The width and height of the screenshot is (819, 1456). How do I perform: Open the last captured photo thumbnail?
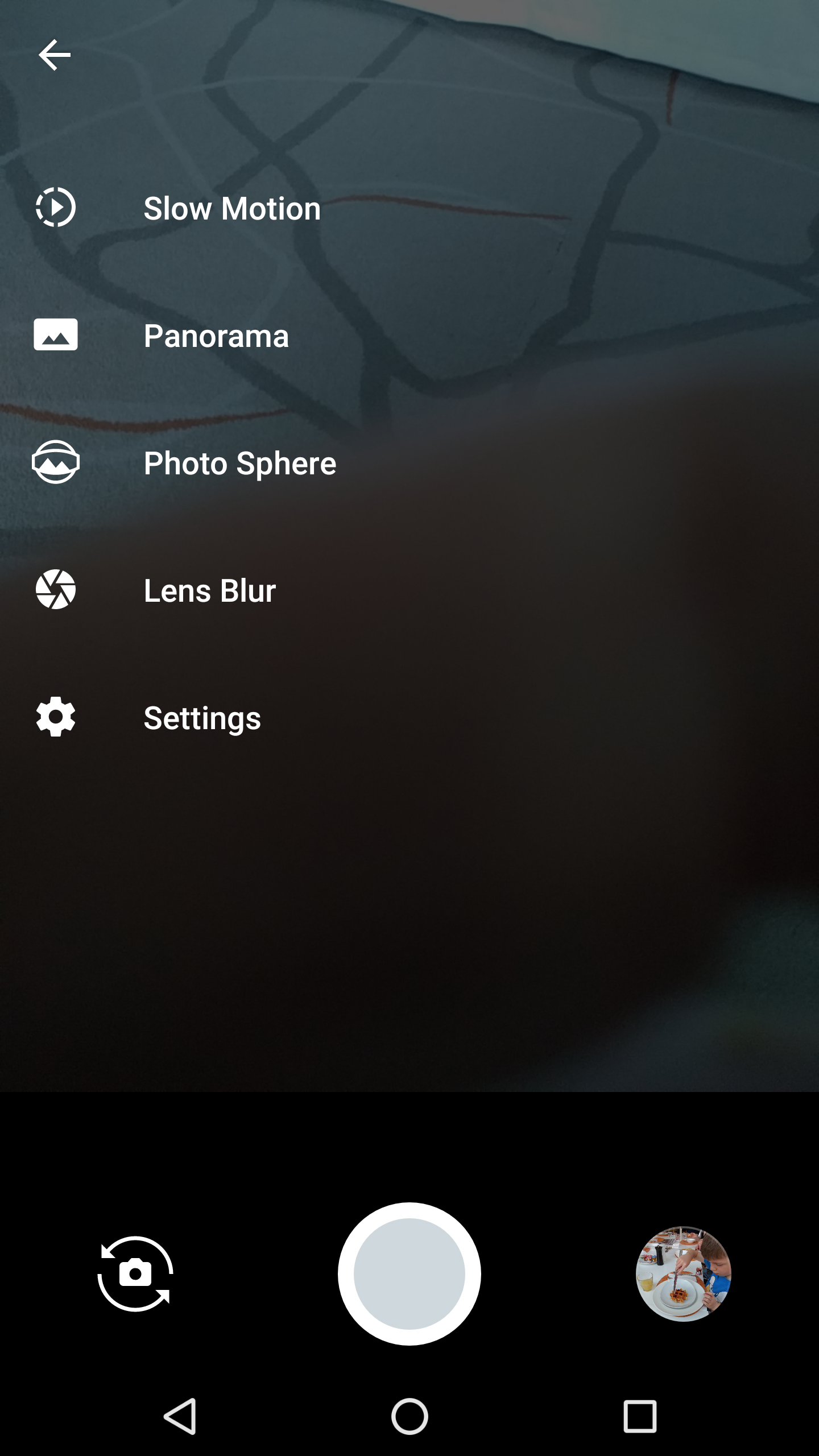[x=683, y=1274]
